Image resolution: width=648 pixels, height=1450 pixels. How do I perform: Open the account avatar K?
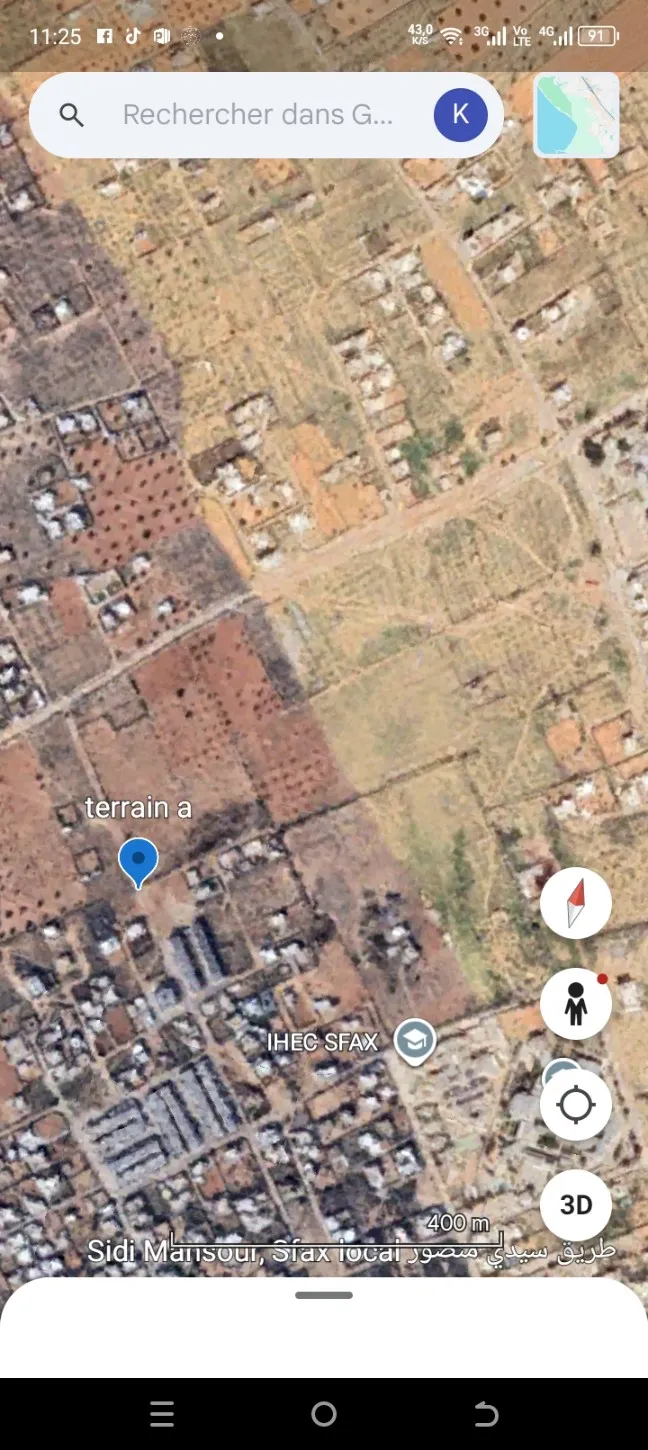click(460, 114)
